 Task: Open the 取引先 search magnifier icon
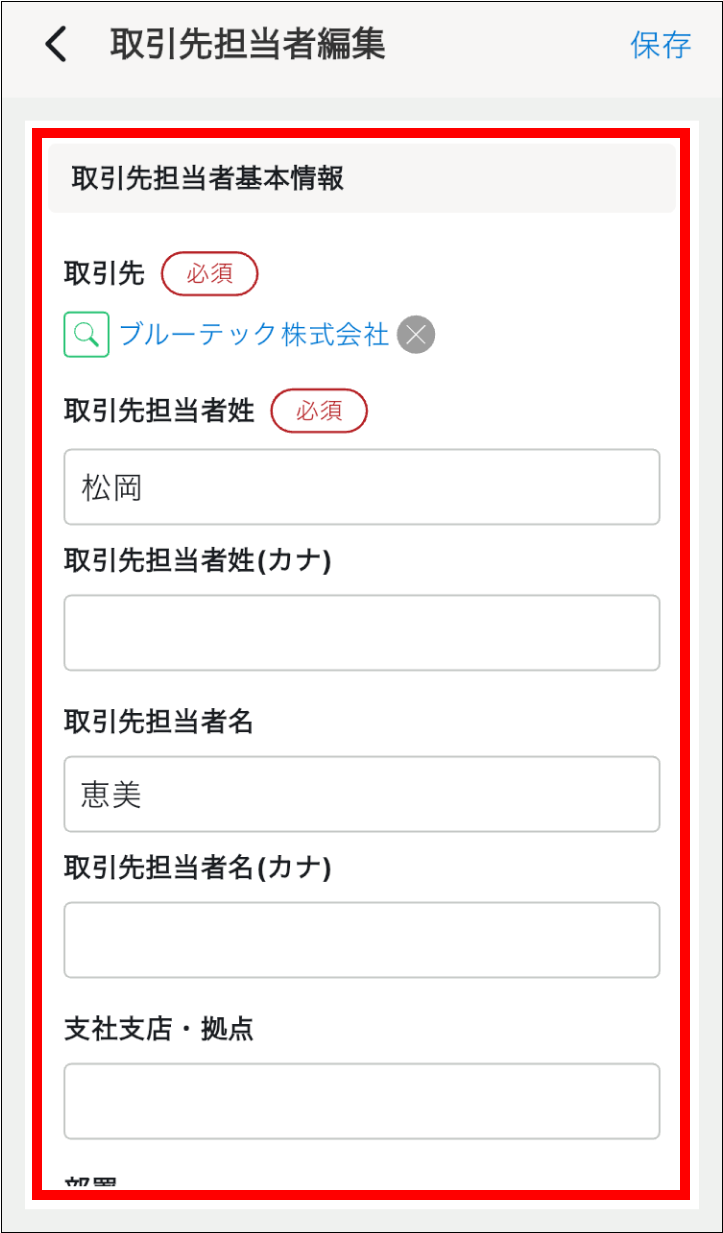87,335
